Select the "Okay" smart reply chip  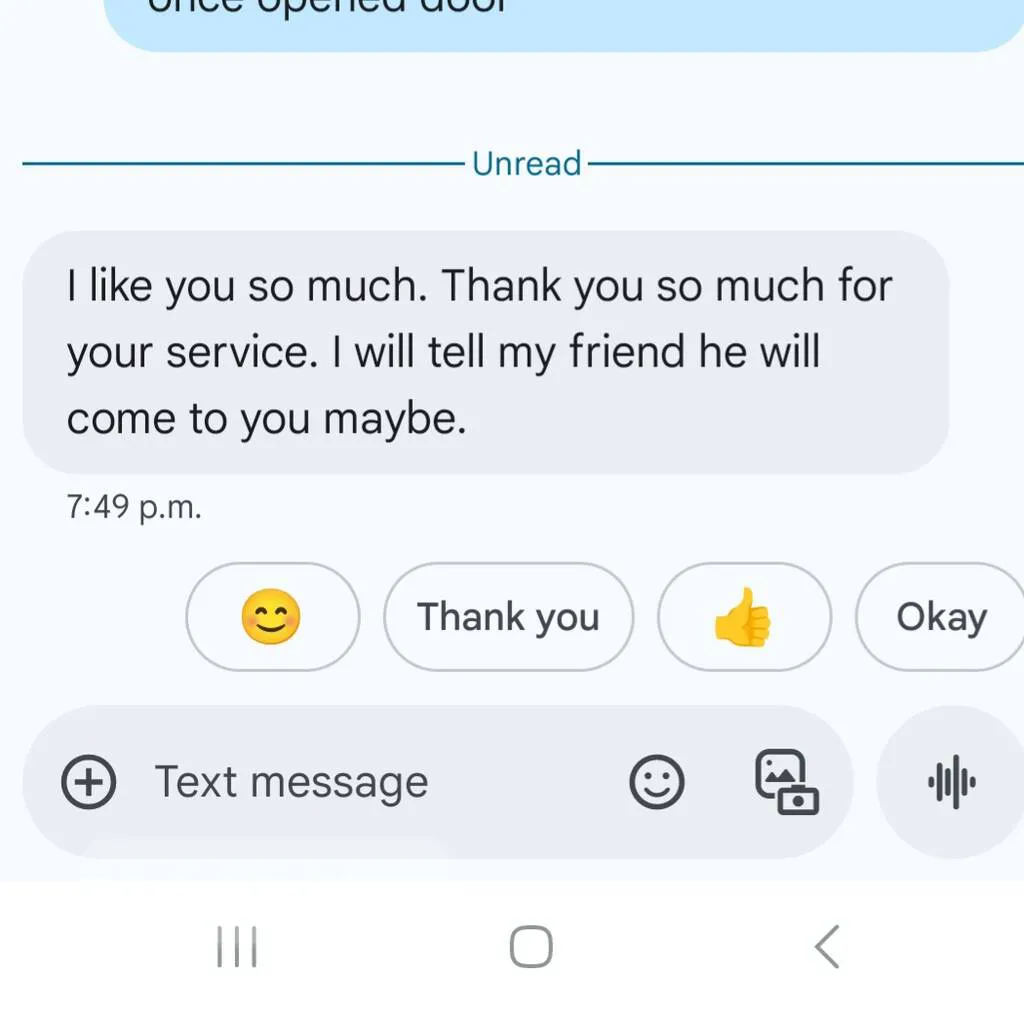coord(941,617)
